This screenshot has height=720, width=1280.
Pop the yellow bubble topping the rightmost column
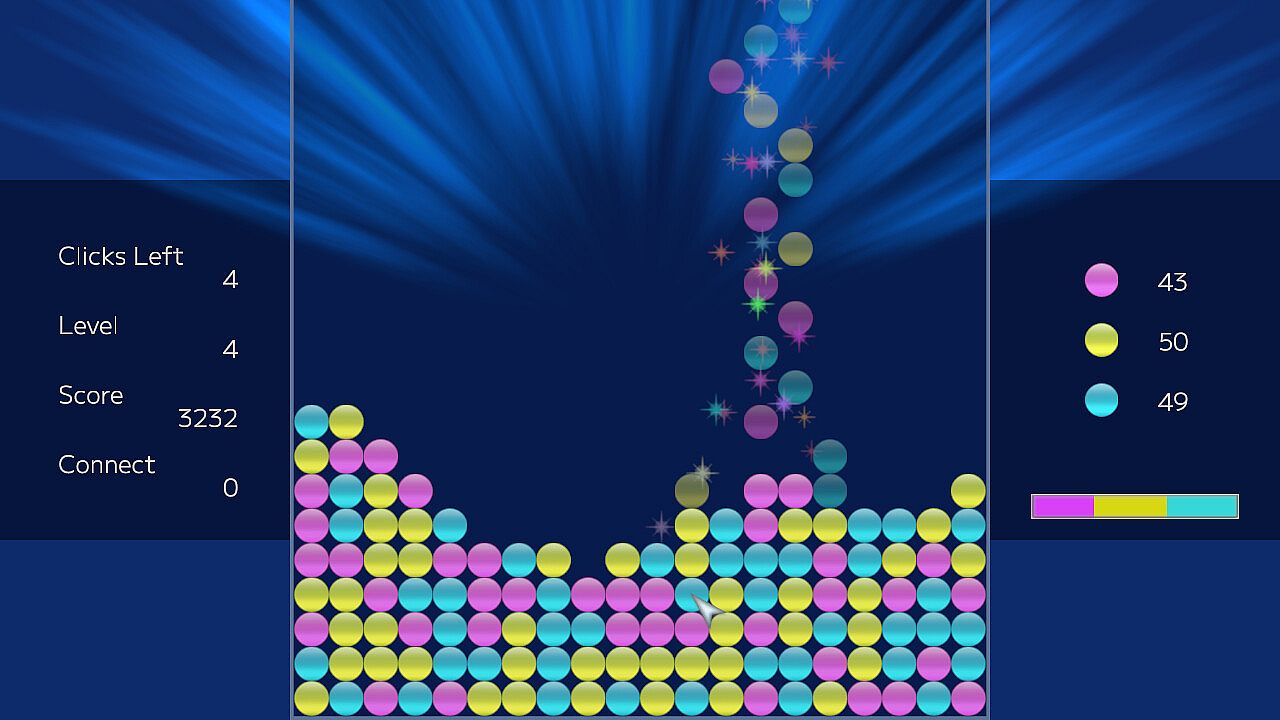click(x=968, y=491)
